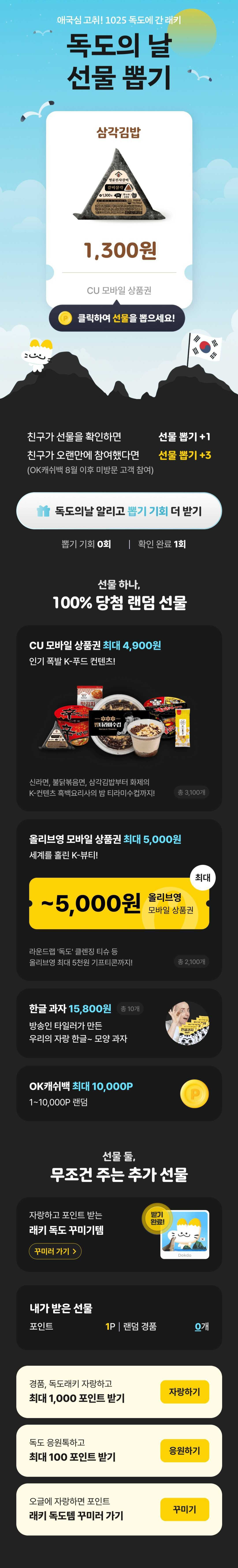The width and height of the screenshot is (238, 1568).
Task: Tap 응원하기 to cheer for Dokdo
Action: pos(185,1451)
